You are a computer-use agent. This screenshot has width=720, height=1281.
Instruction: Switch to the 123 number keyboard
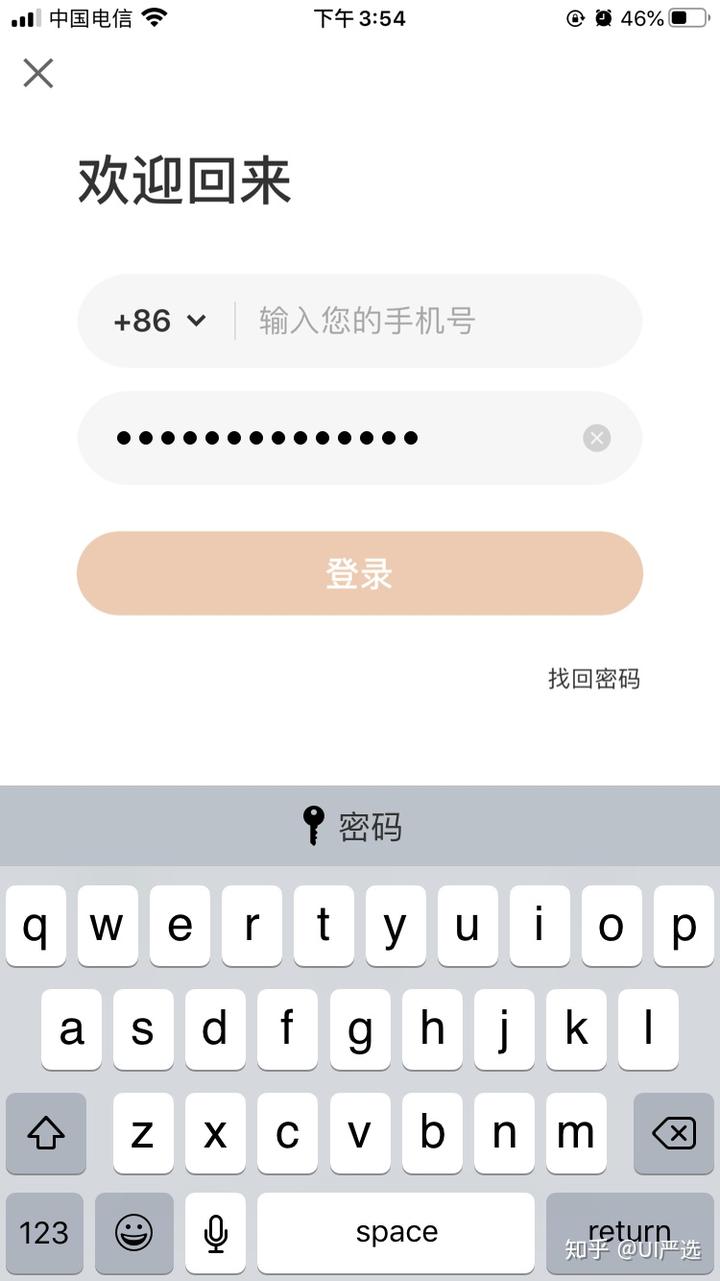click(x=44, y=1233)
